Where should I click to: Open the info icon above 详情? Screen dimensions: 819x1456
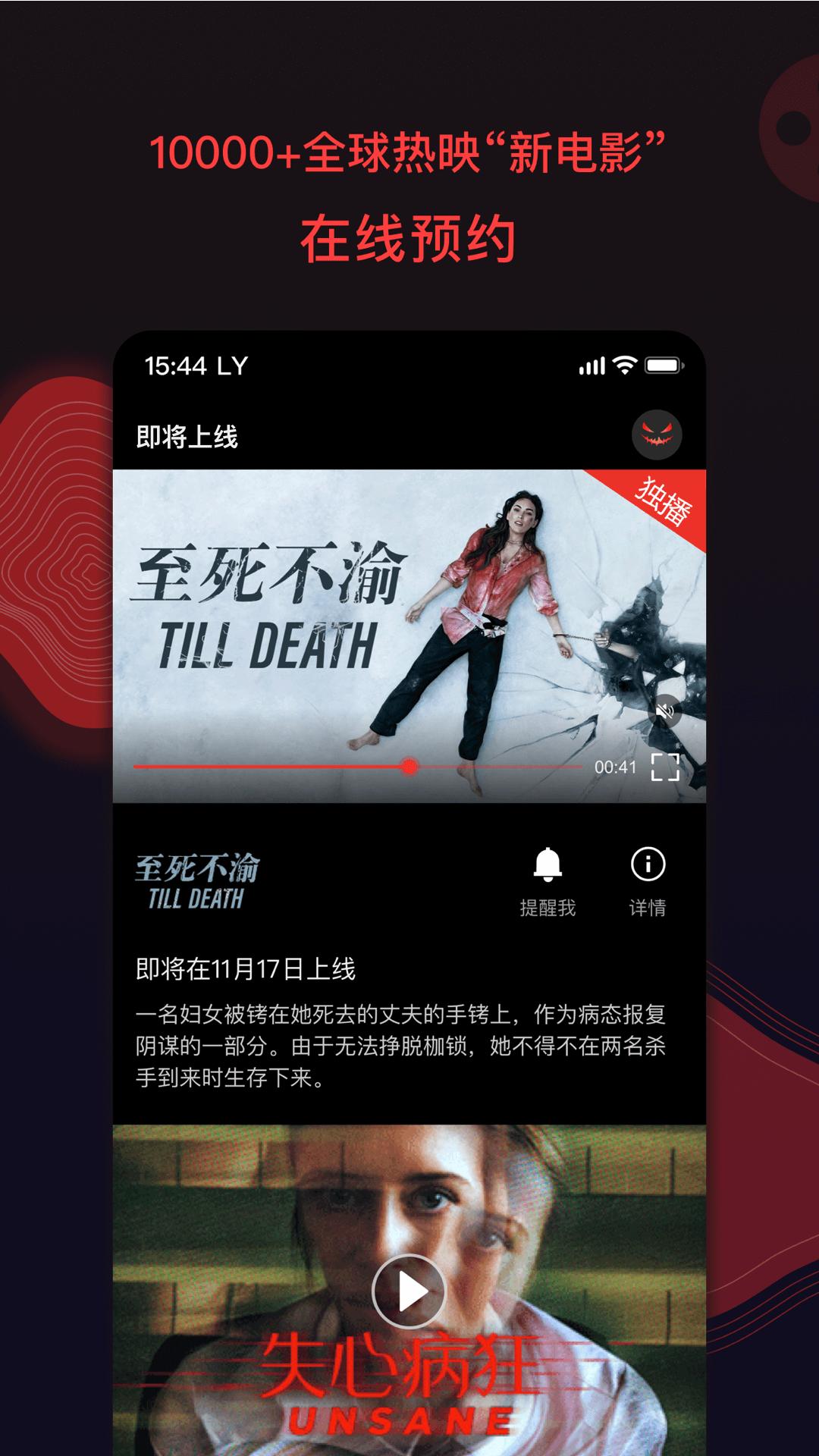coord(649,864)
